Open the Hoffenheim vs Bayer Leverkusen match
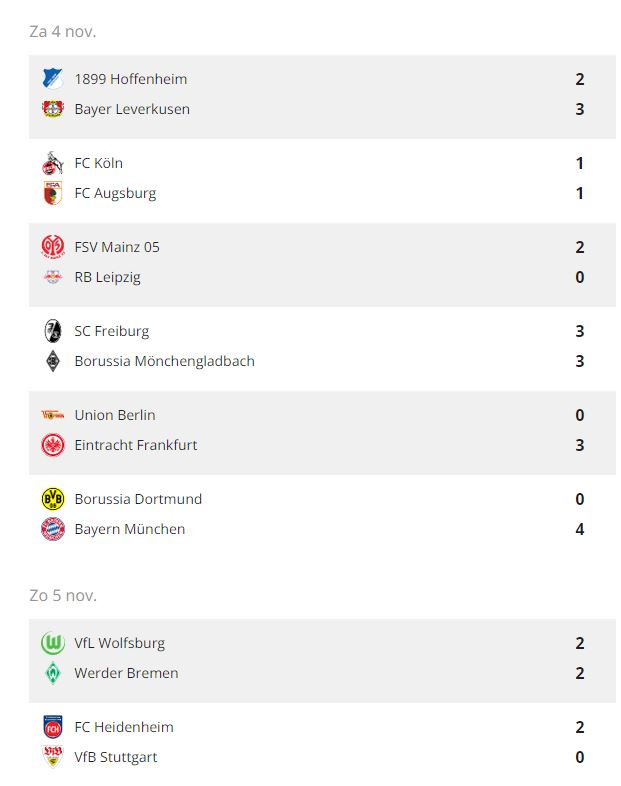 [322, 94]
